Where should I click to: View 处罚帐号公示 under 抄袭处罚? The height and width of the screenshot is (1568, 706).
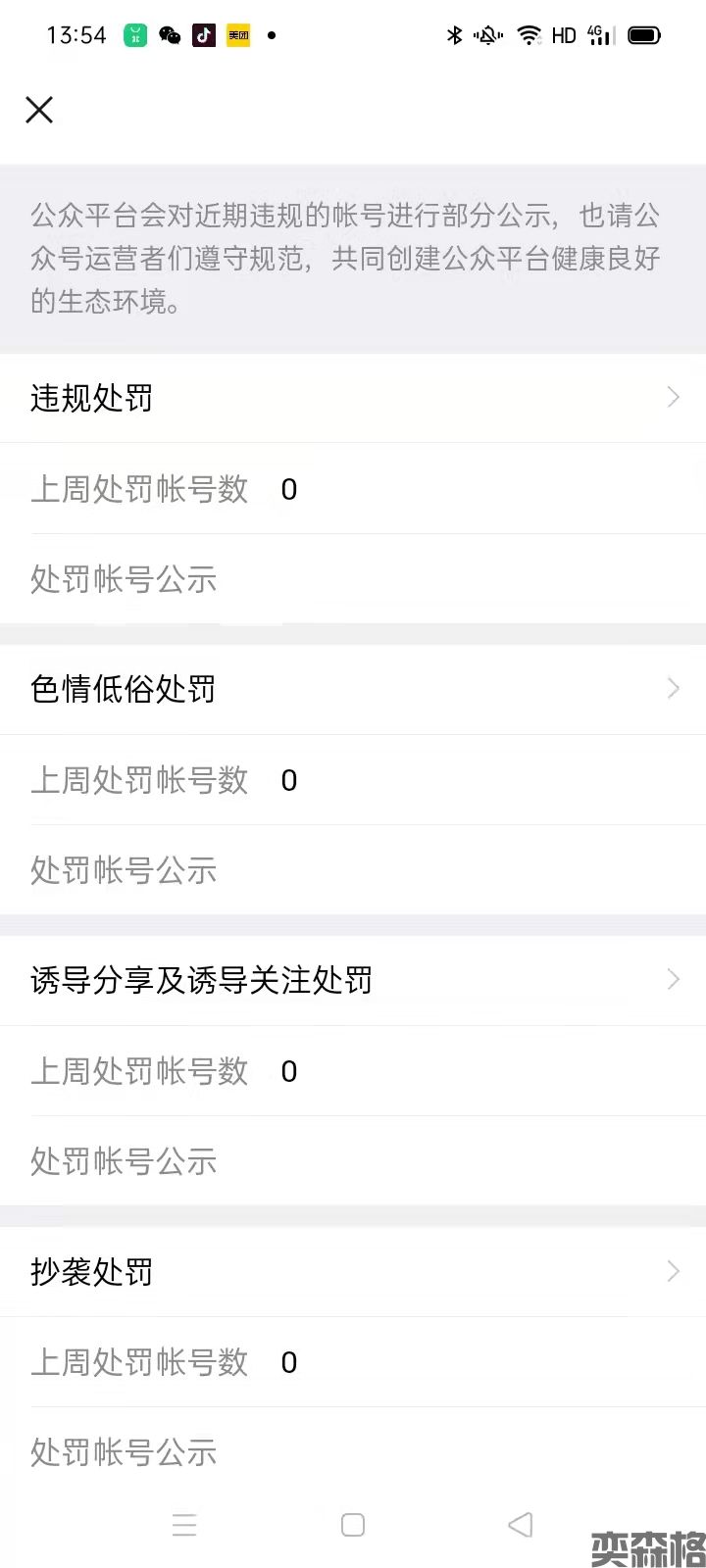(x=124, y=1452)
